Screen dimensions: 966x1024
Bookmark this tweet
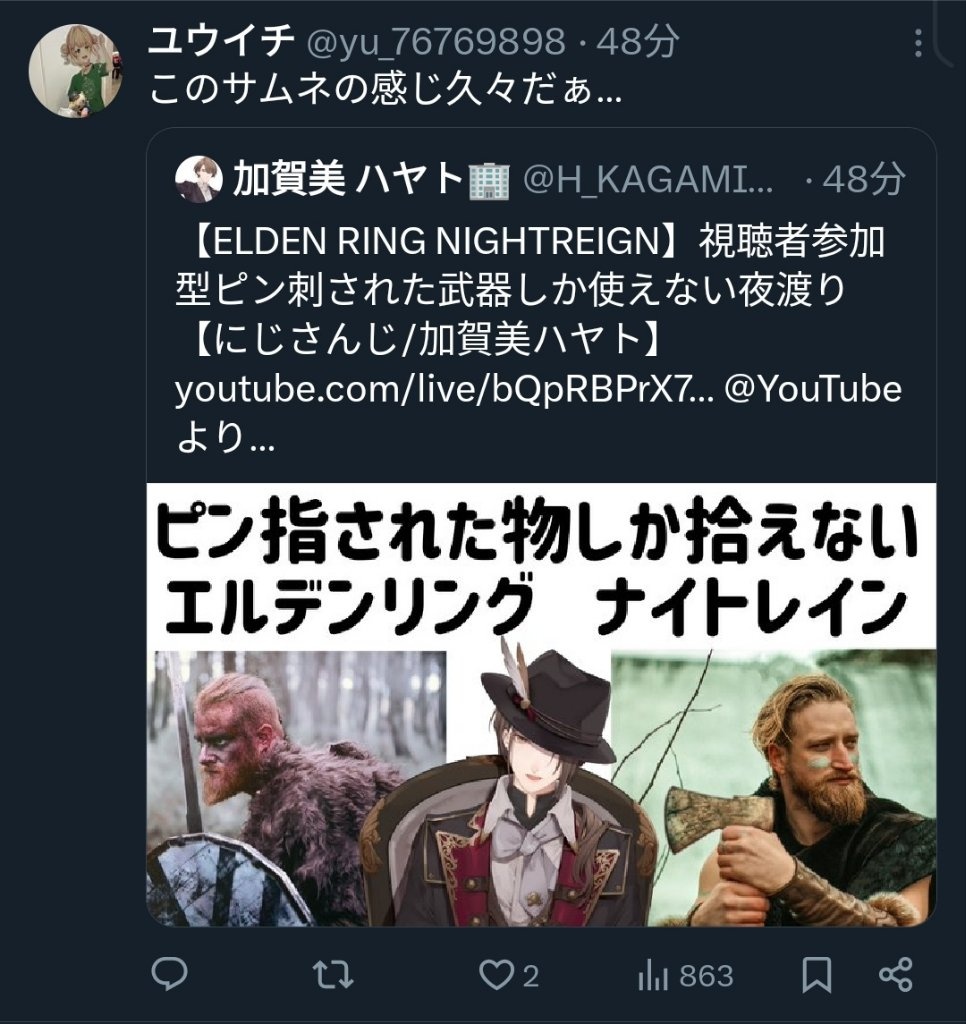click(818, 975)
